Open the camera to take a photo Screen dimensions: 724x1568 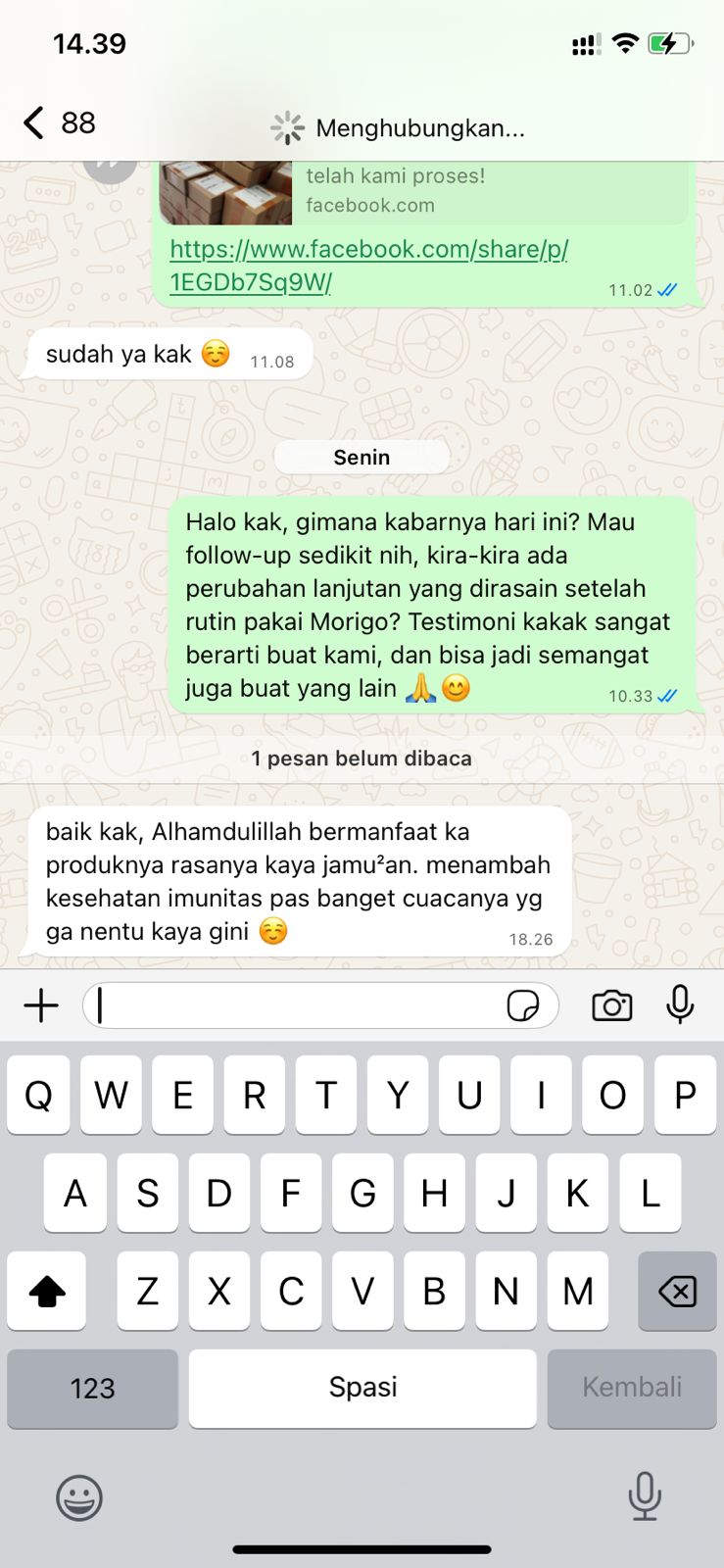coord(611,1005)
